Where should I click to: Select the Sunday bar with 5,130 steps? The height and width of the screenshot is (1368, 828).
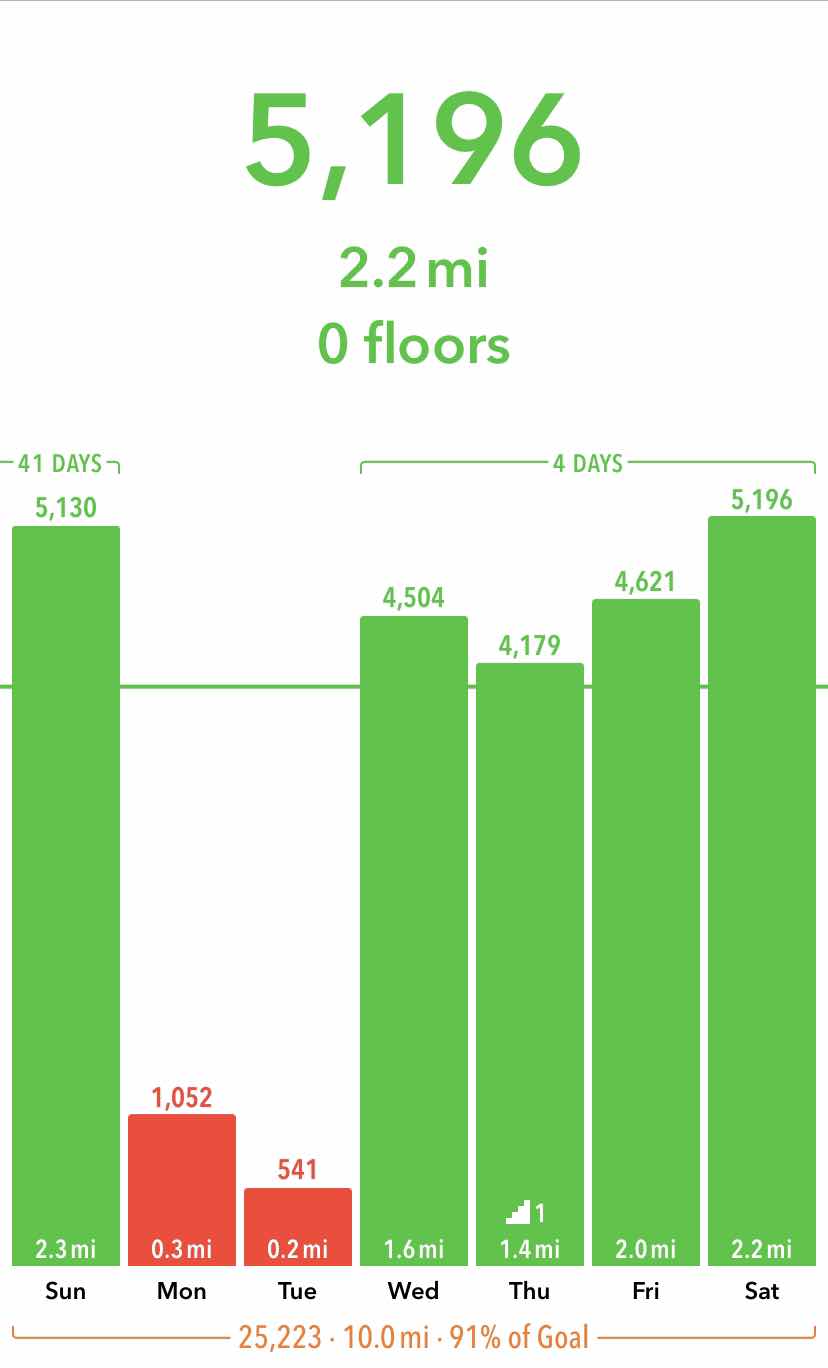click(66, 895)
